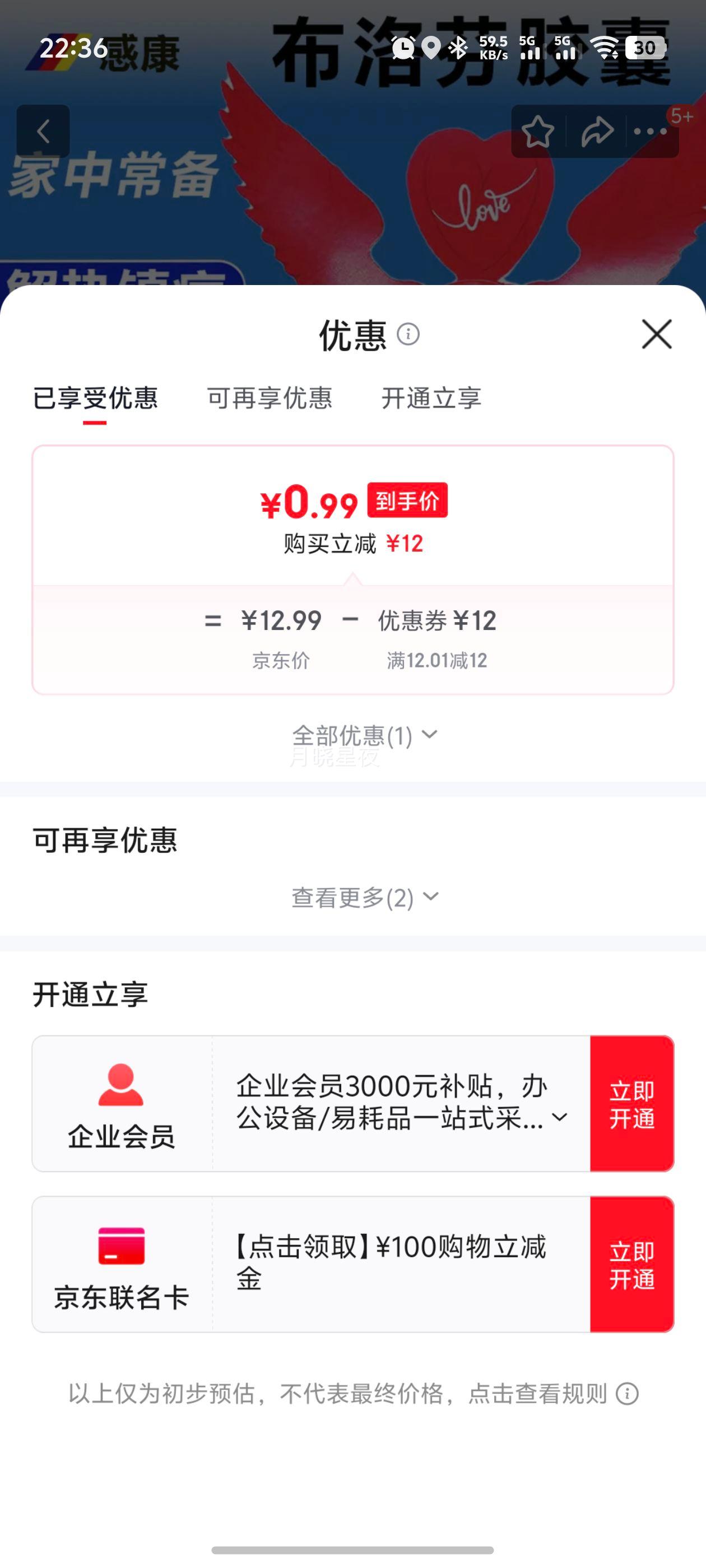706x1568 pixels.
Task: Activate 企业会员 with 立即开通
Action: 631,1104
